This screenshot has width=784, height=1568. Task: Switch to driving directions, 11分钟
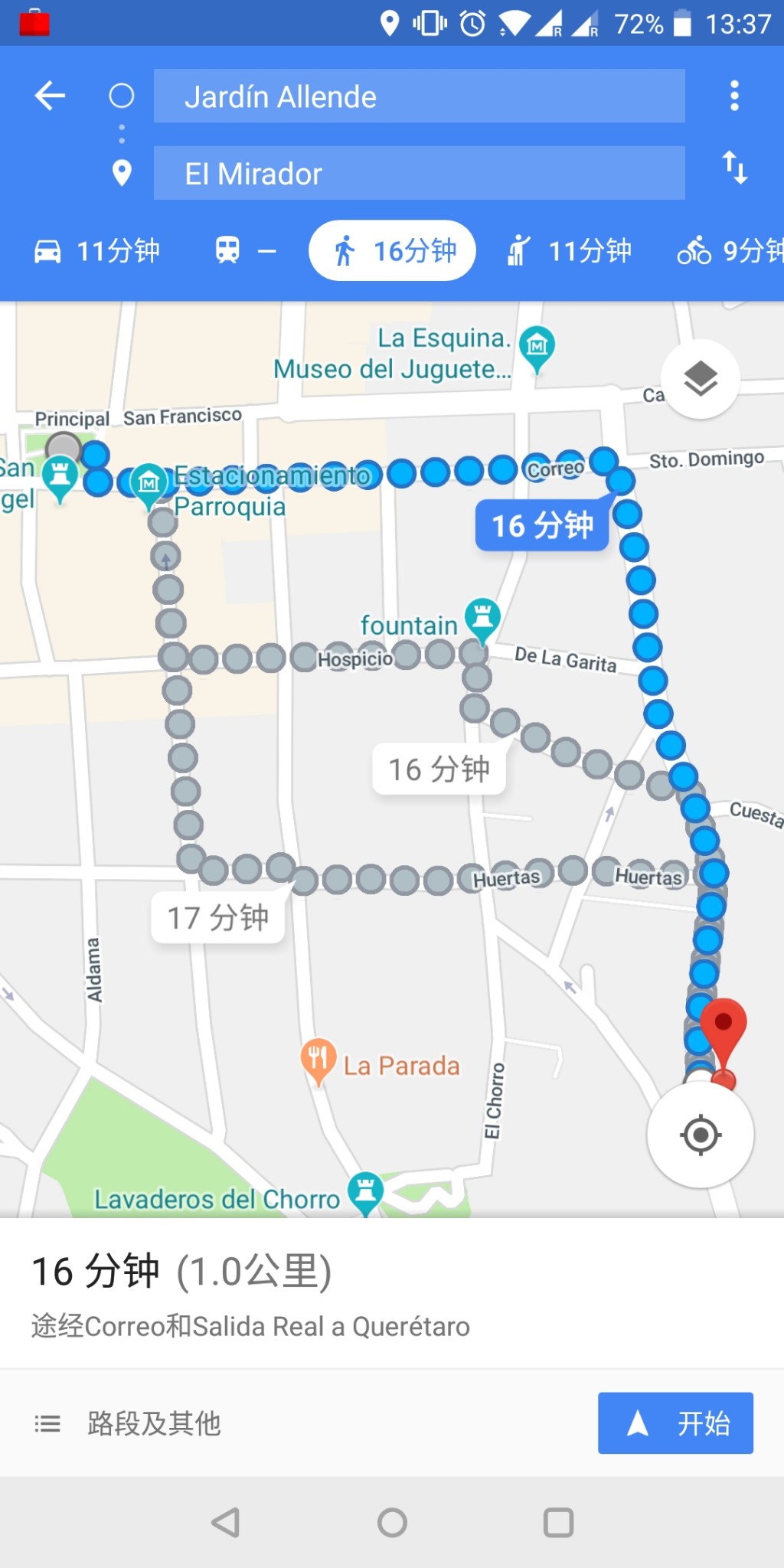click(x=97, y=251)
